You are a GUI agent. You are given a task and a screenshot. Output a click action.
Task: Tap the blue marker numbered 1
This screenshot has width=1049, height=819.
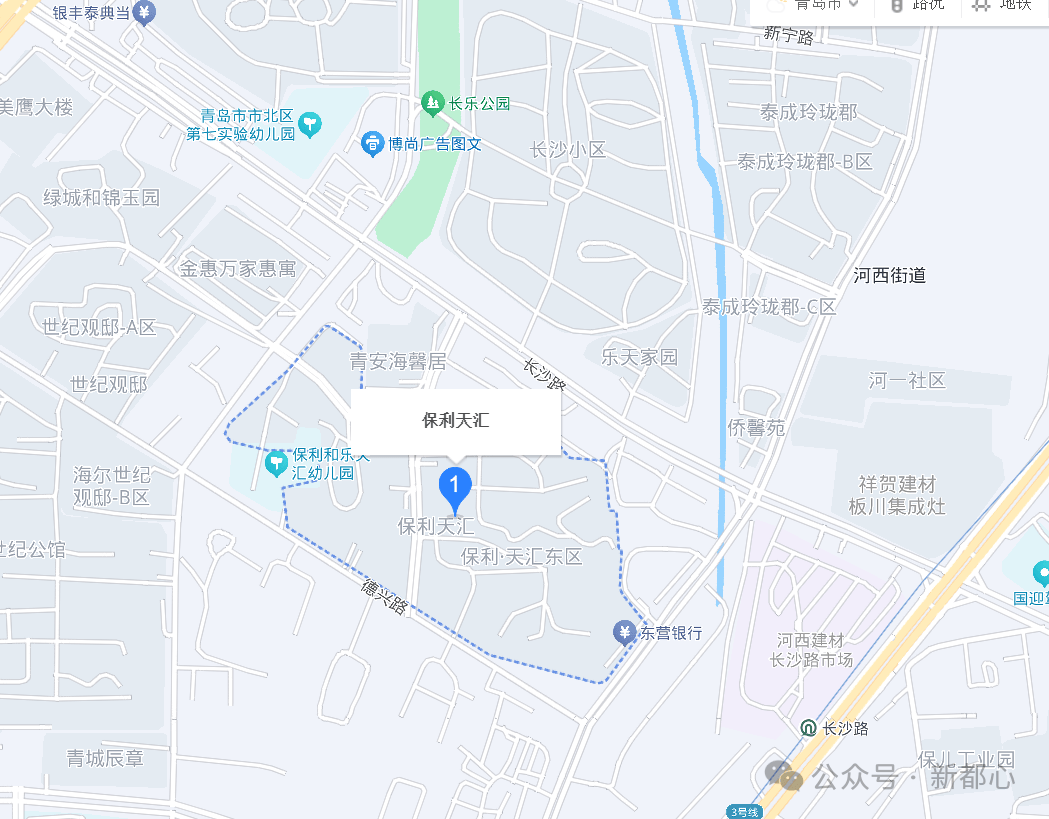(455, 487)
